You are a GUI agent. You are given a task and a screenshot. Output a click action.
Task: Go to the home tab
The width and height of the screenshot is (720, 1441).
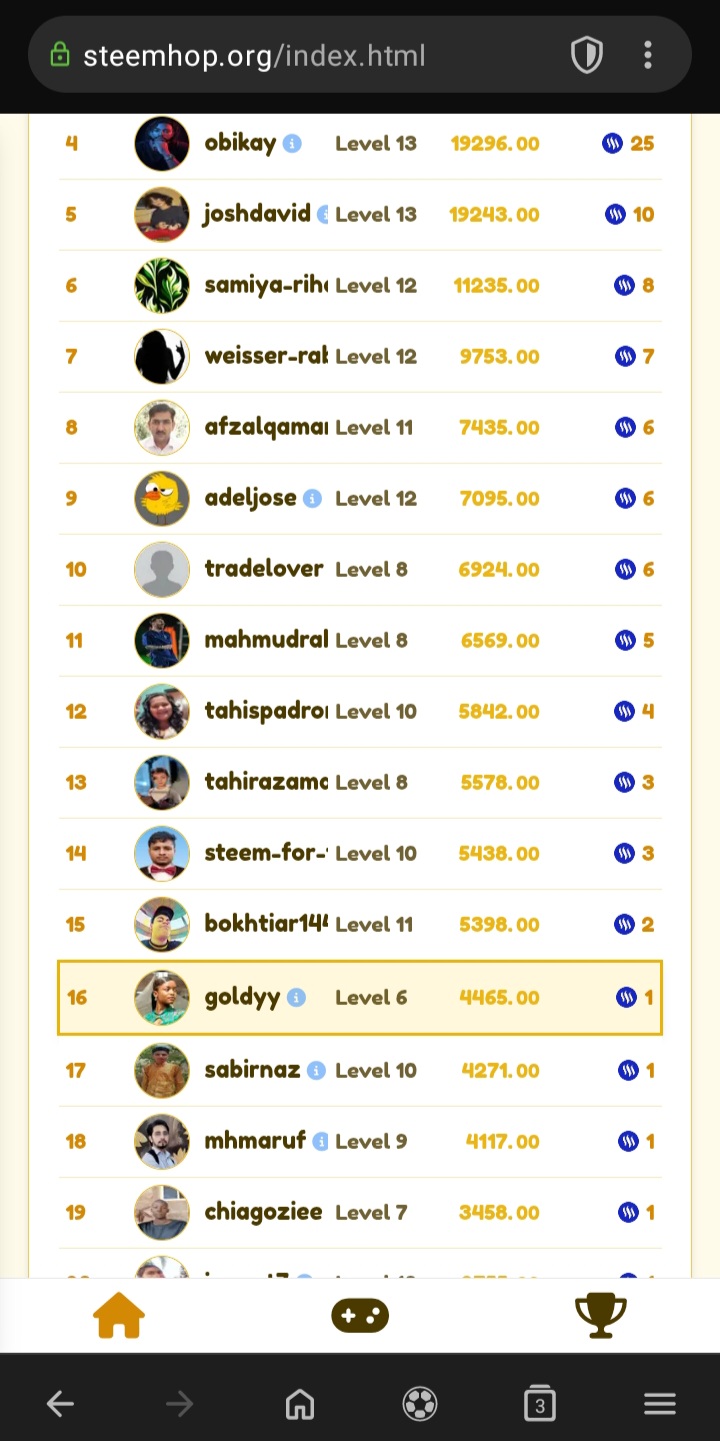coord(119,1315)
